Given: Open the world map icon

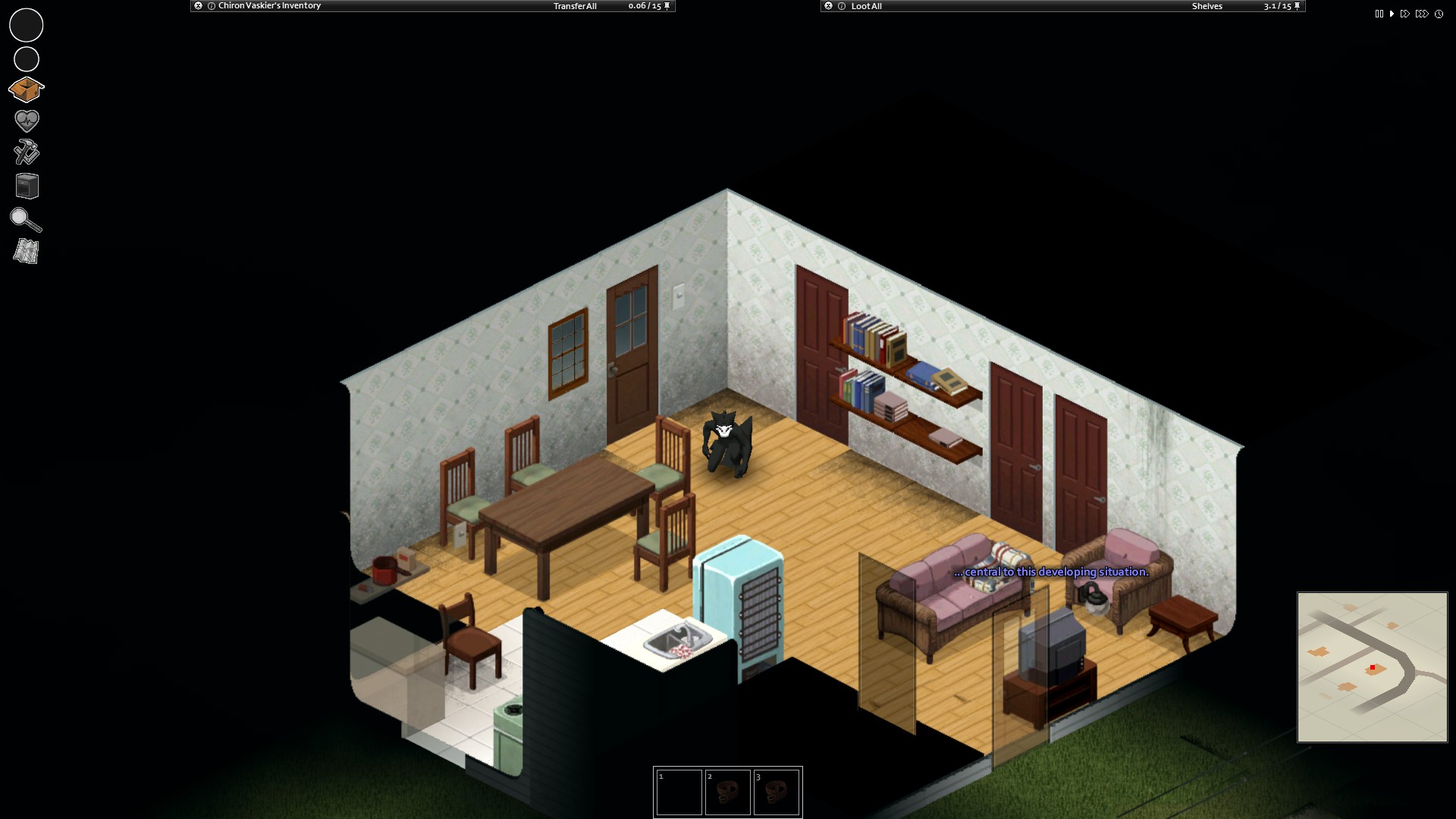Looking at the screenshot, I should click(x=27, y=252).
